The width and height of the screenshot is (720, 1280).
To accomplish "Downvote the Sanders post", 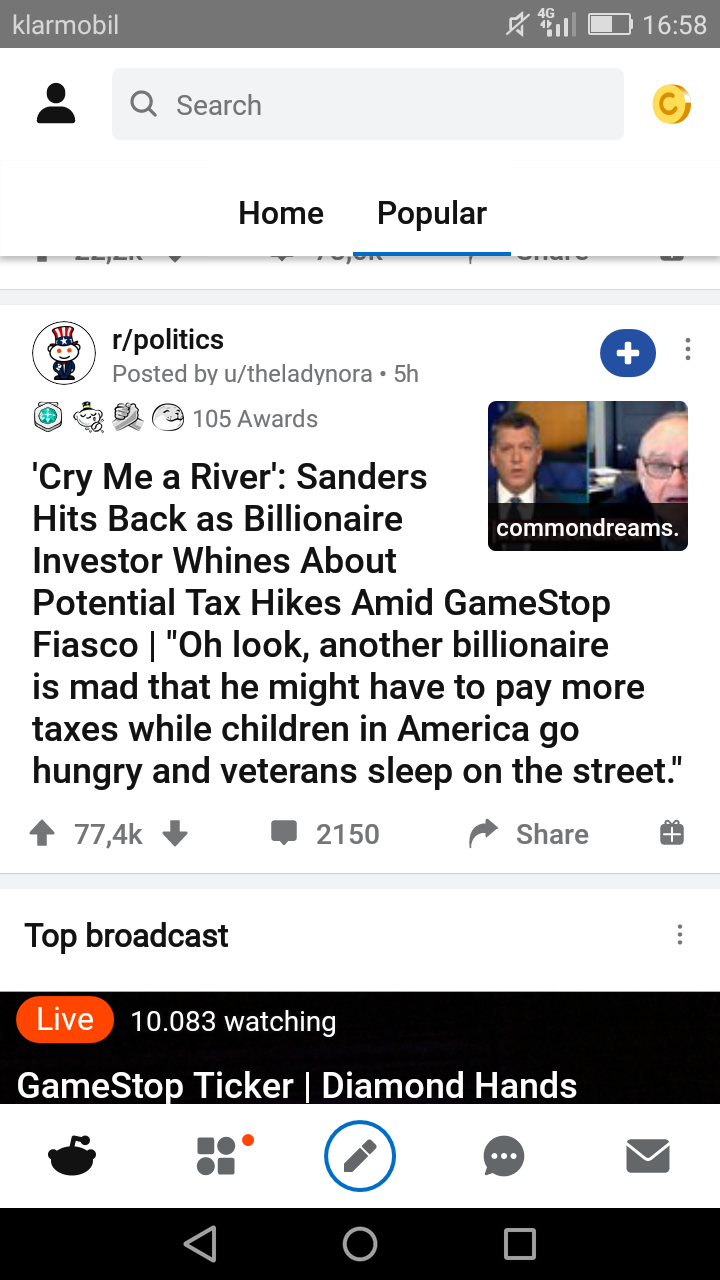I will [x=175, y=834].
